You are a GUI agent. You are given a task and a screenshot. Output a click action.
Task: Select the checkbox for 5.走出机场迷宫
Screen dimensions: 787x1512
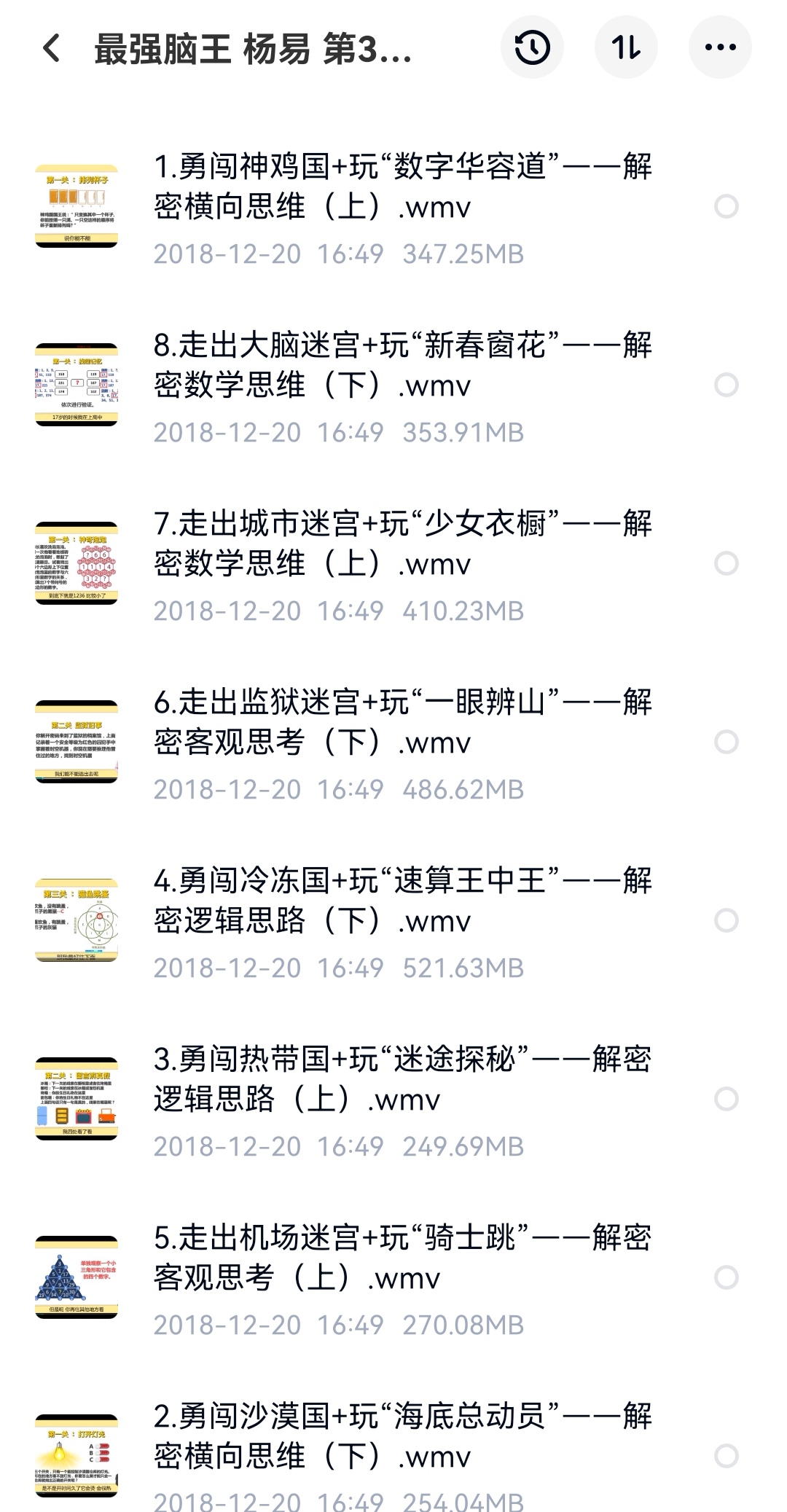[726, 1277]
